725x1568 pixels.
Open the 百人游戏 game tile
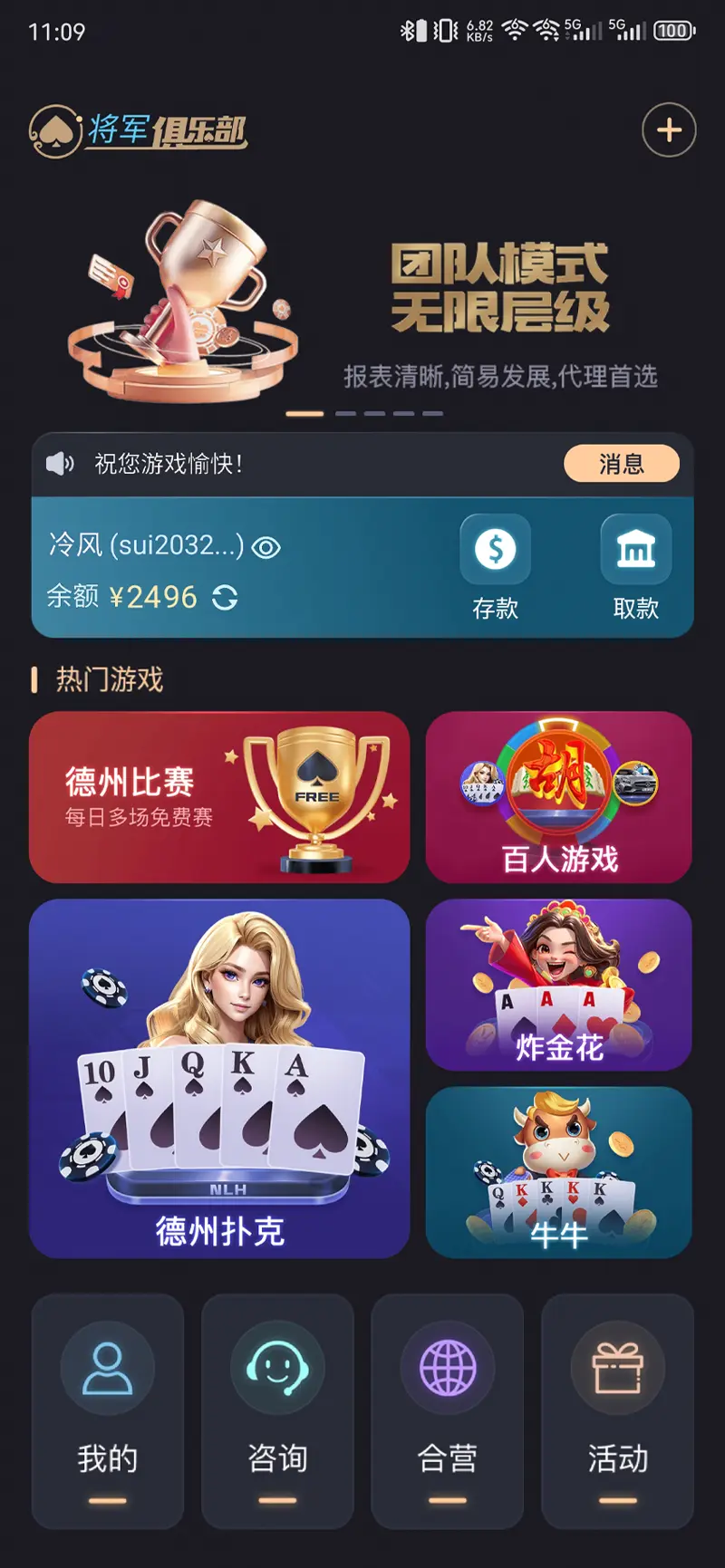(x=558, y=797)
